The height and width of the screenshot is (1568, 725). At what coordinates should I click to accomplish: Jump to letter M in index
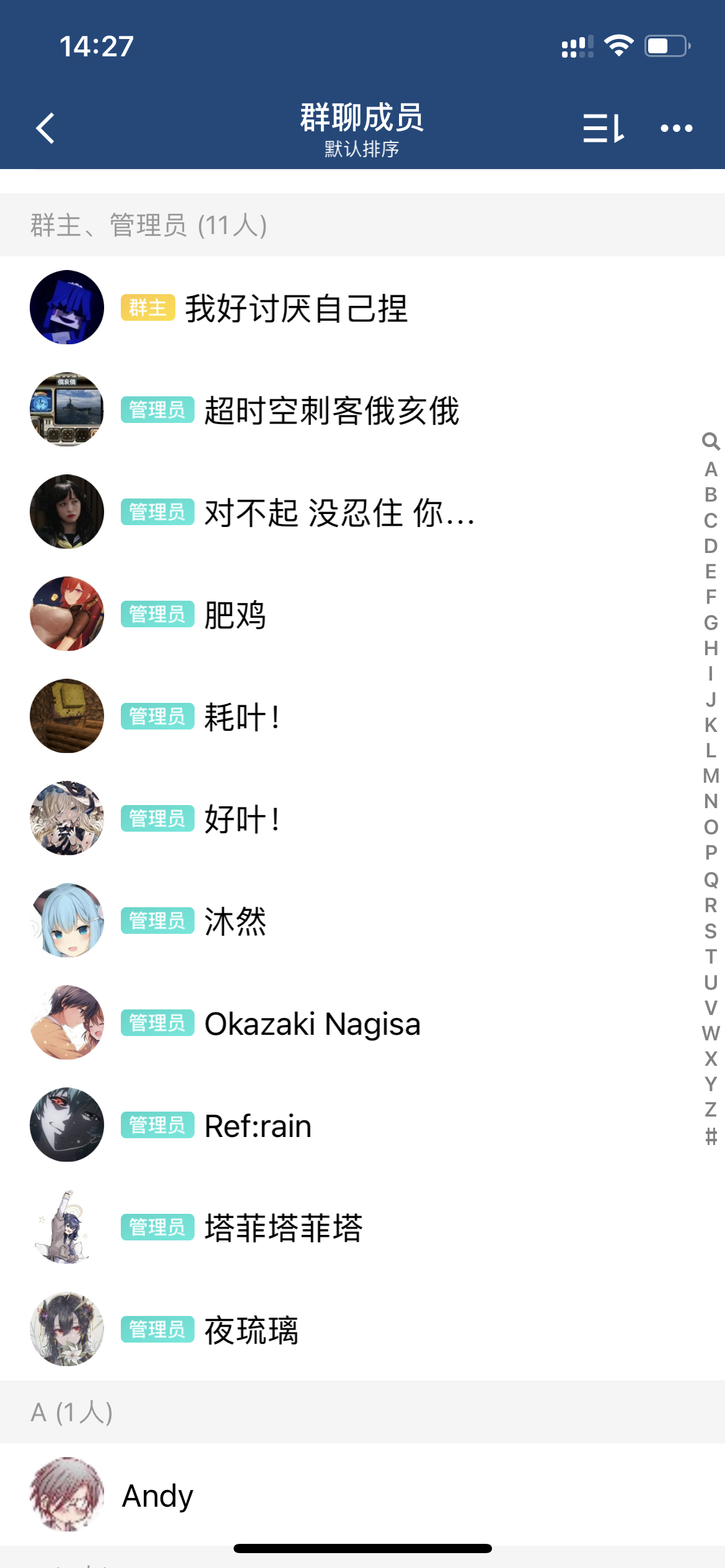(711, 776)
